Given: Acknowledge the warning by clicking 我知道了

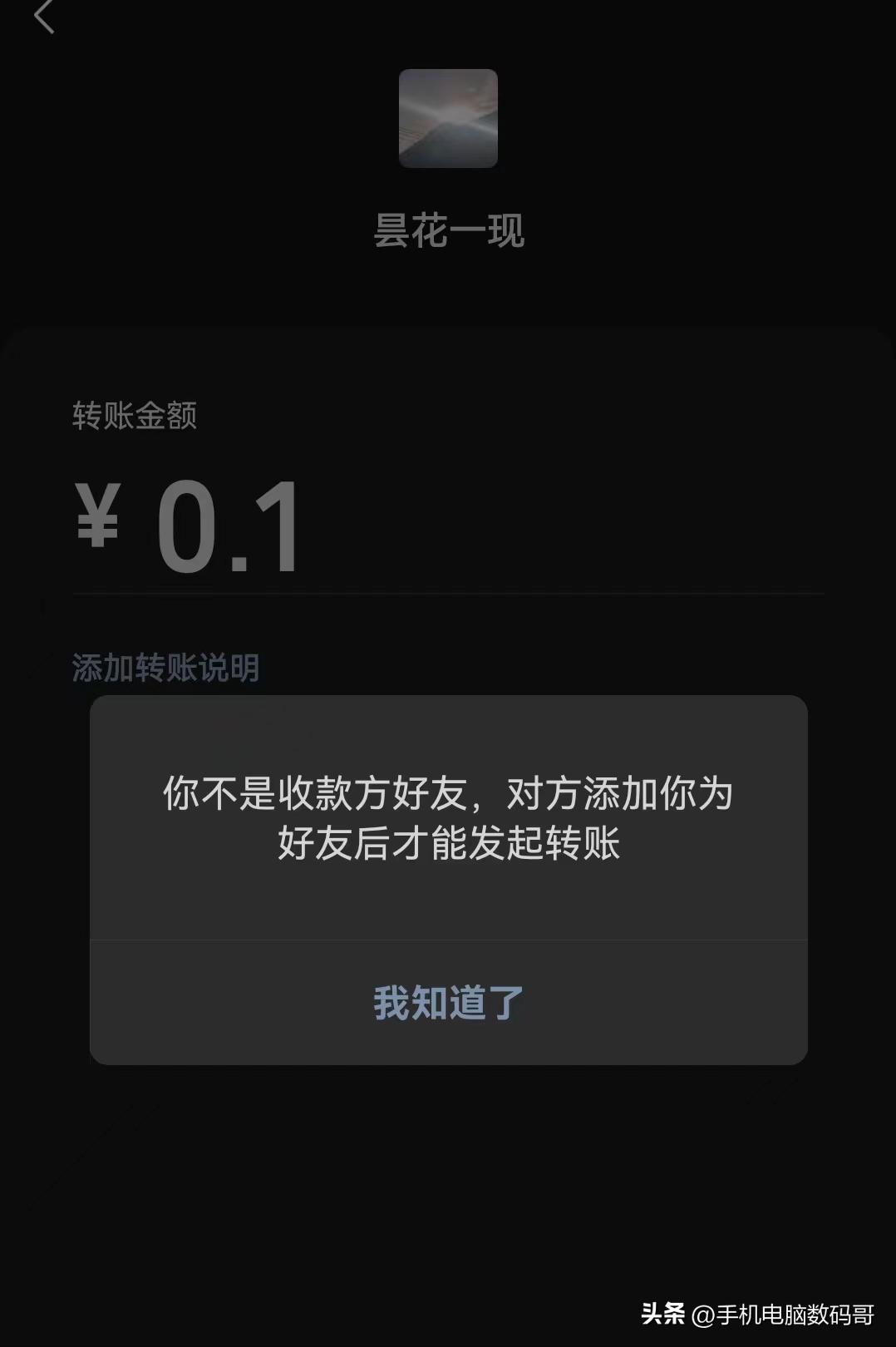Looking at the screenshot, I should point(447,1004).
